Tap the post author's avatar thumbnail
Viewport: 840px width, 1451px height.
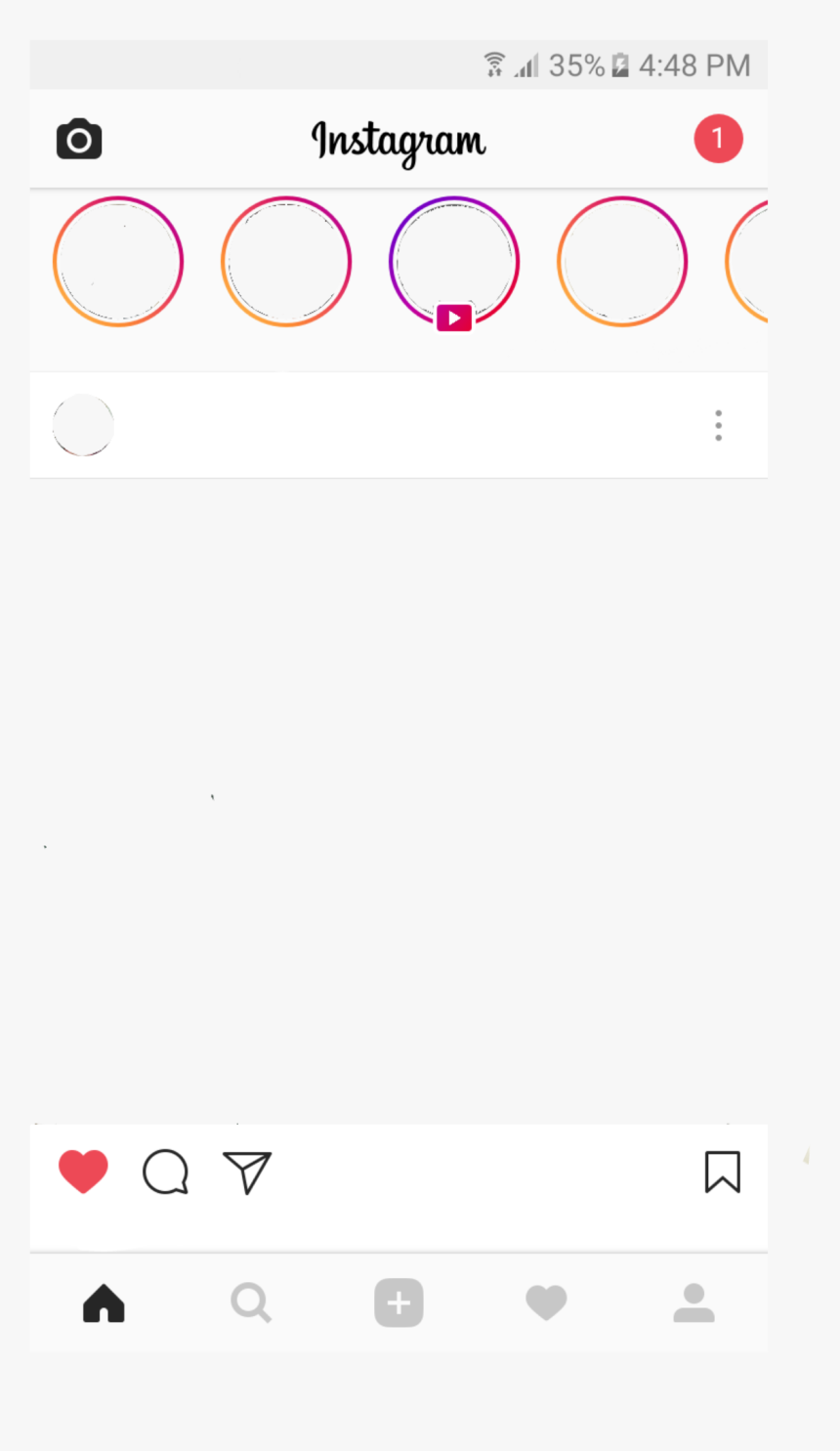pos(83,425)
